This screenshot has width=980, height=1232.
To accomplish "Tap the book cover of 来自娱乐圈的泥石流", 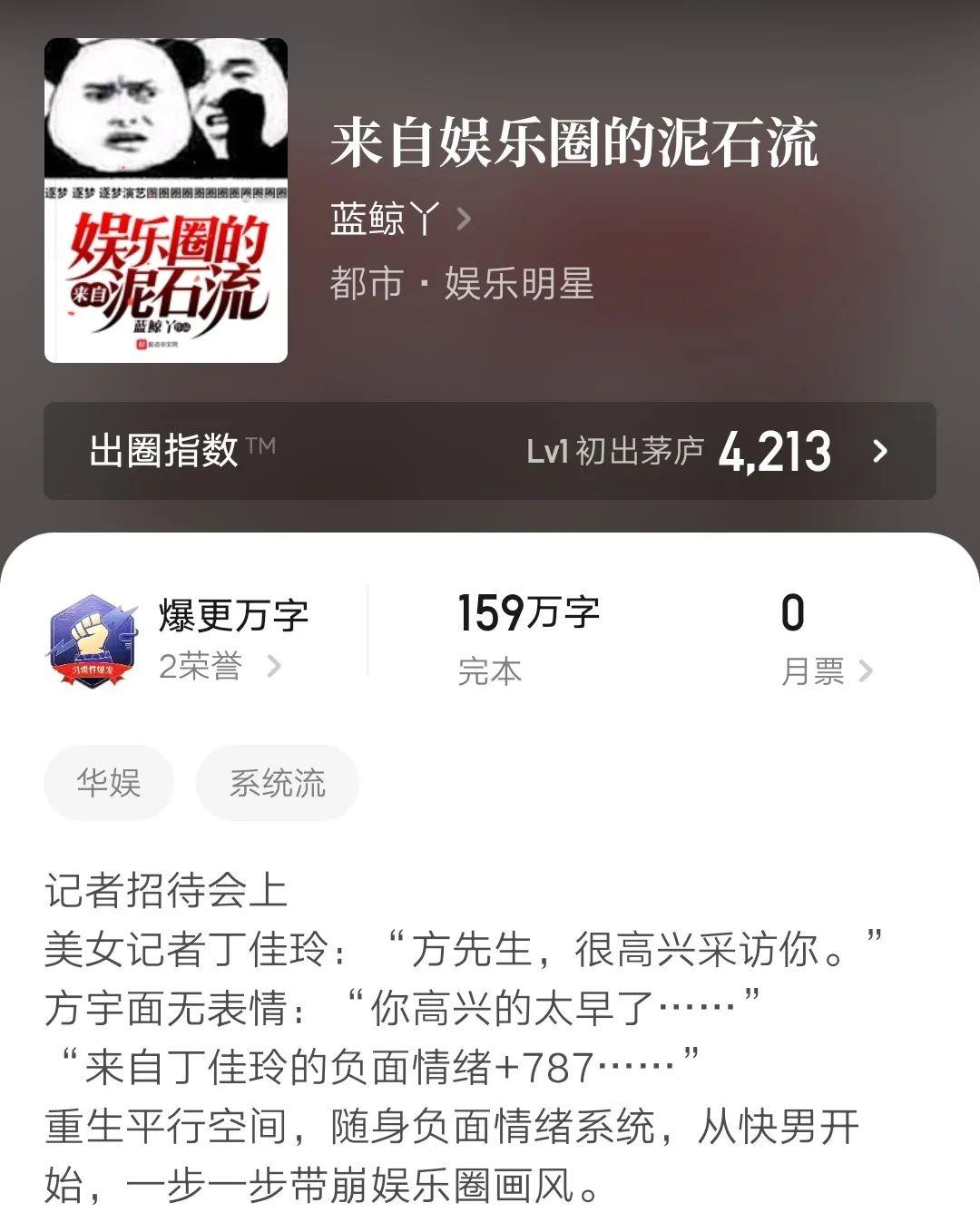I will pos(166,200).
